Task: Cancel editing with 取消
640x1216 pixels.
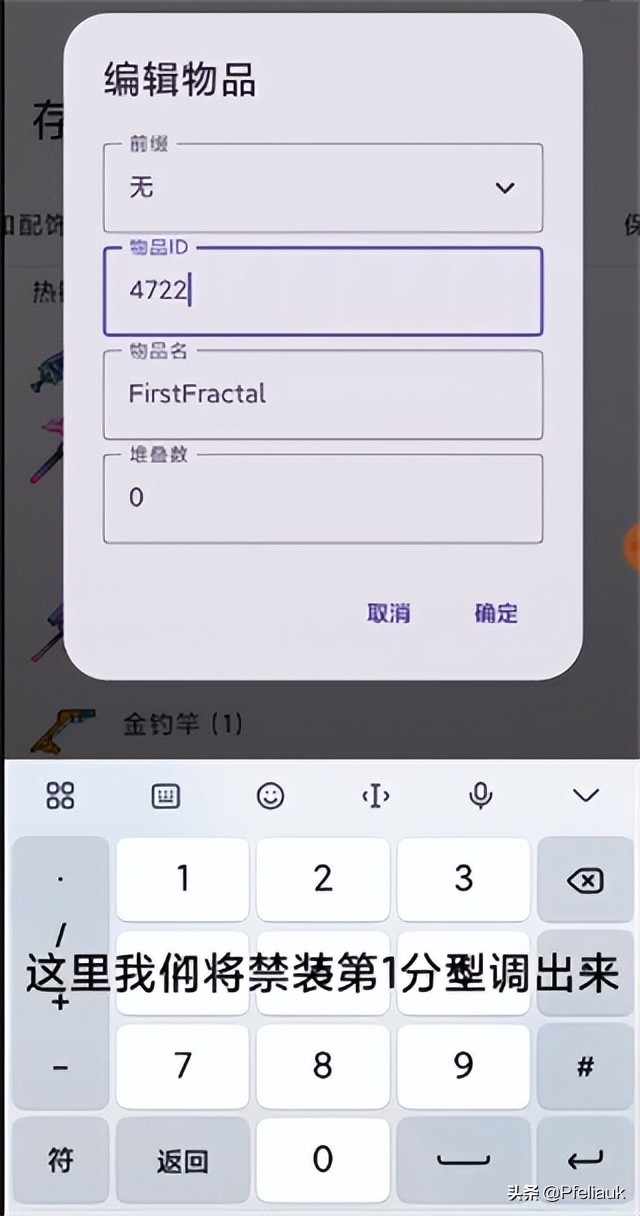Action: pos(388,613)
